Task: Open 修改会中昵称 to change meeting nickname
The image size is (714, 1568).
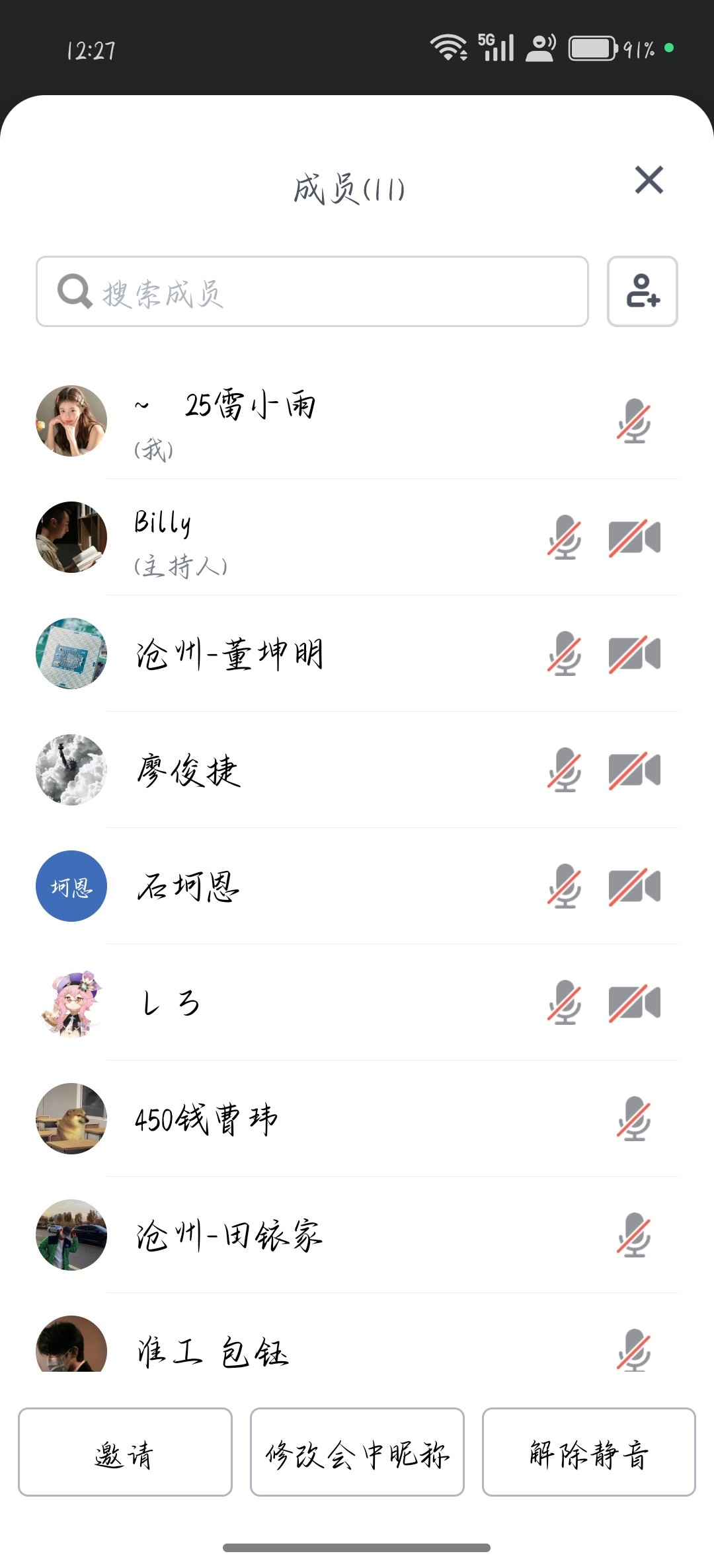Action: coord(357,1455)
